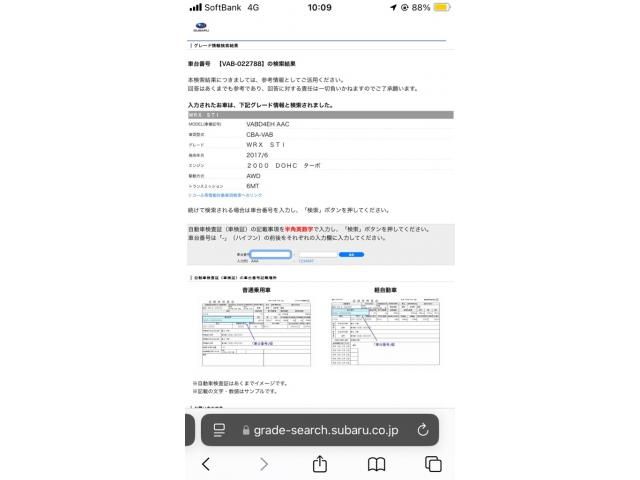Open the bookmarks list
Viewport: 640px width, 480px height.
pos(376,464)
